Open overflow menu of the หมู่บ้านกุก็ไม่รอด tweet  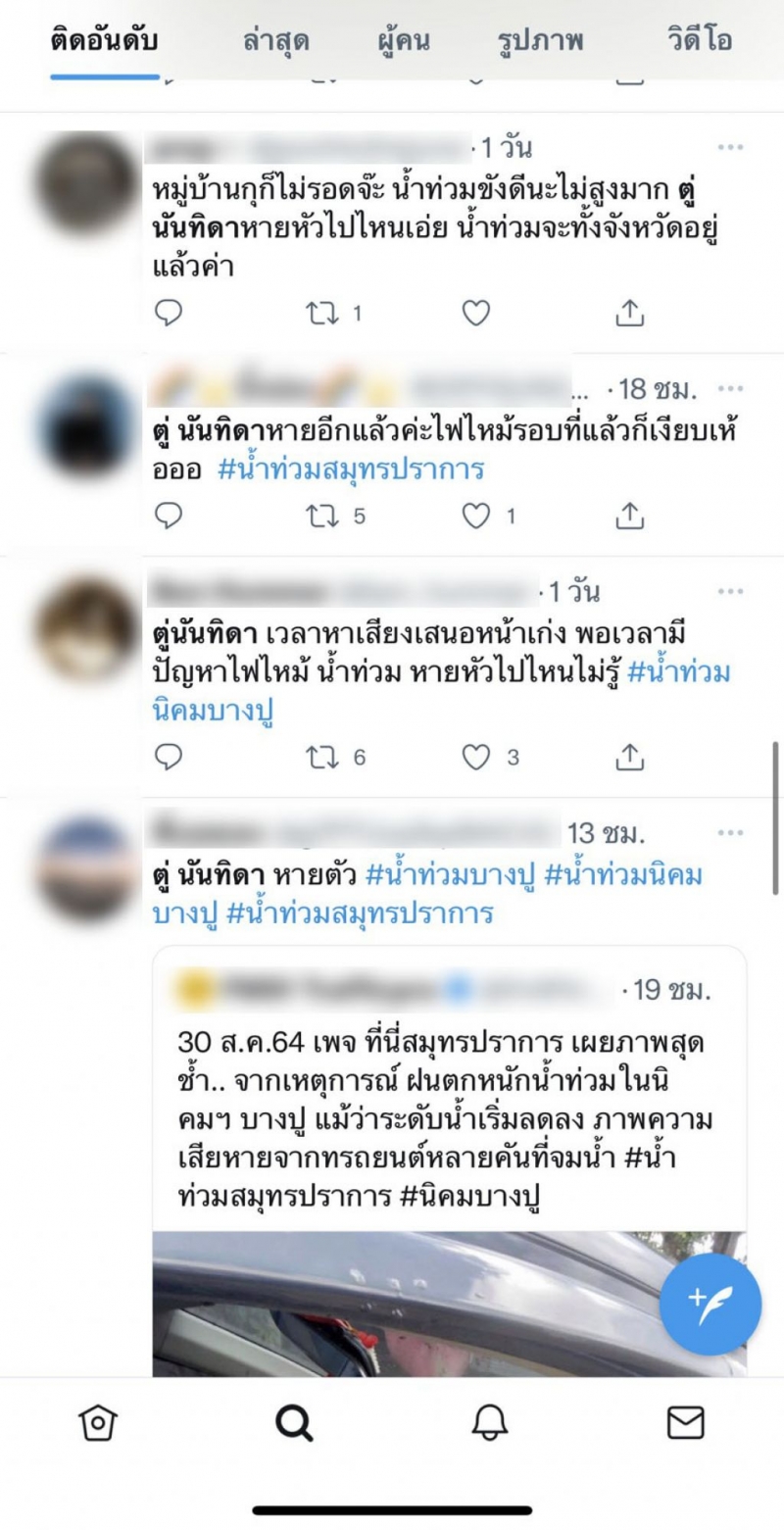730,147
